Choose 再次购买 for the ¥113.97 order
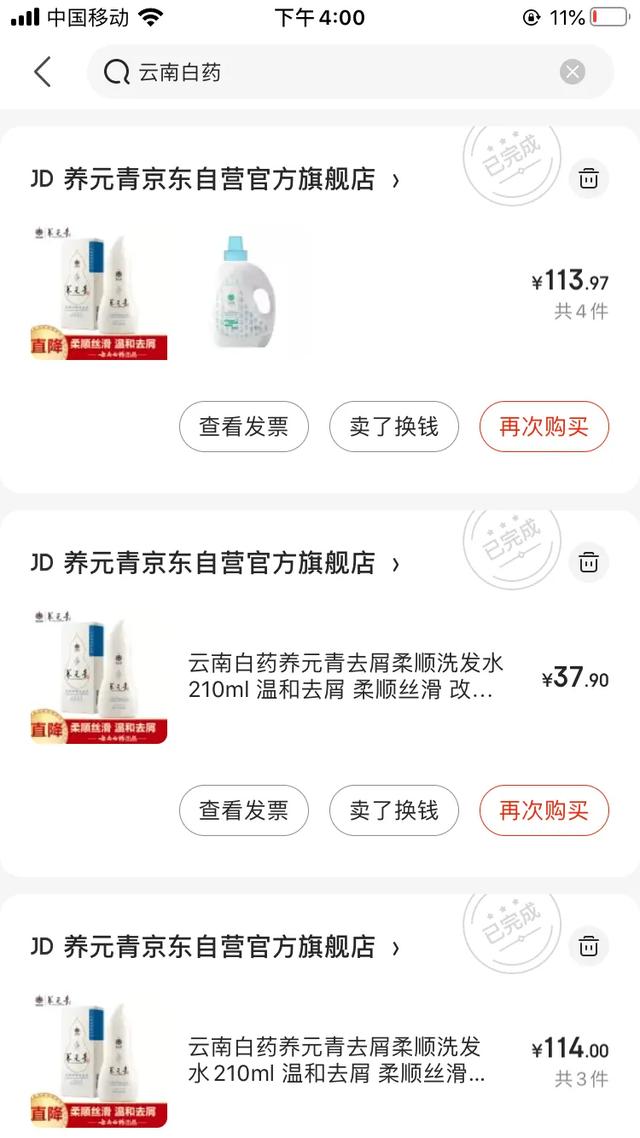The height and width of the screenshot is (1138, 640). tap(544, 427)
